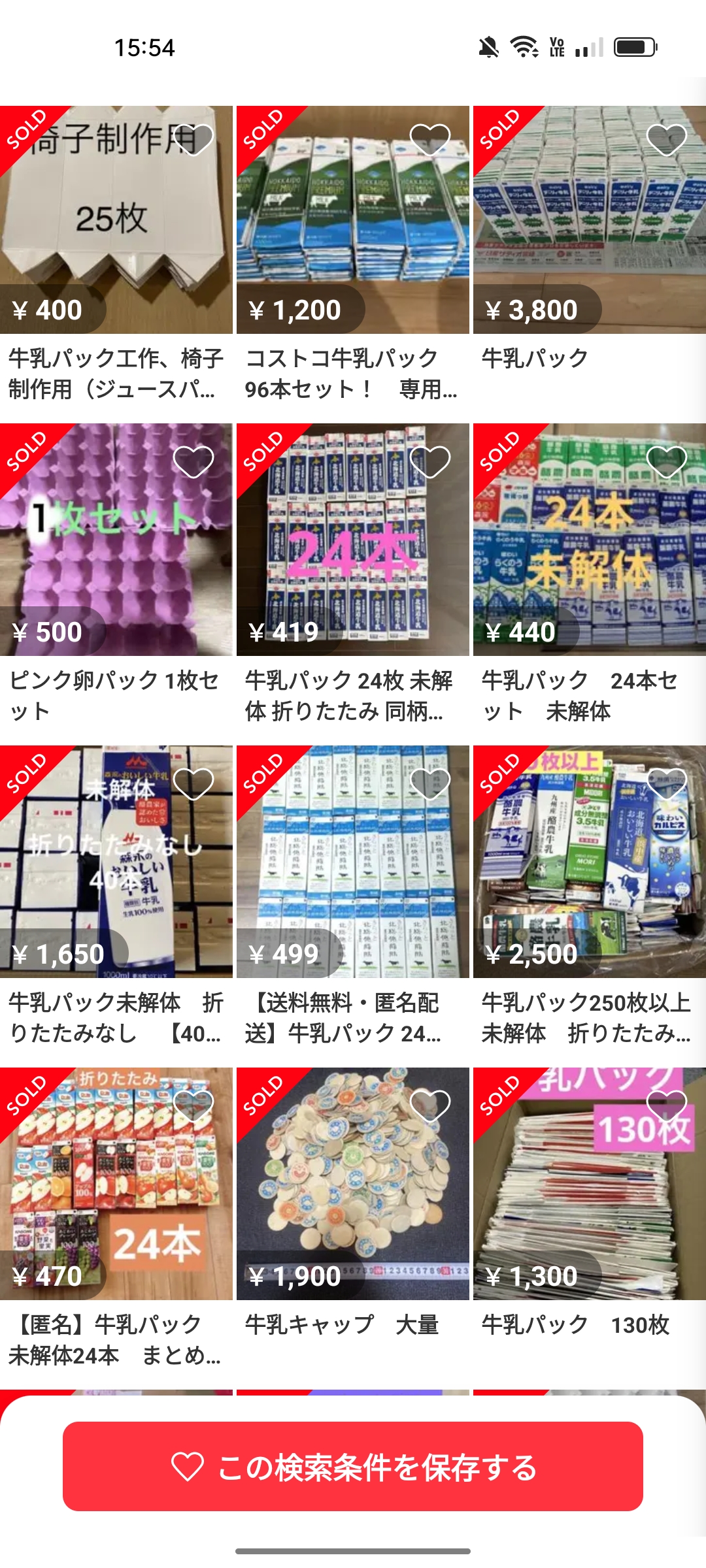Tap この検索条件を保存する button
706x1568 pixels.
click(353, 1467)
